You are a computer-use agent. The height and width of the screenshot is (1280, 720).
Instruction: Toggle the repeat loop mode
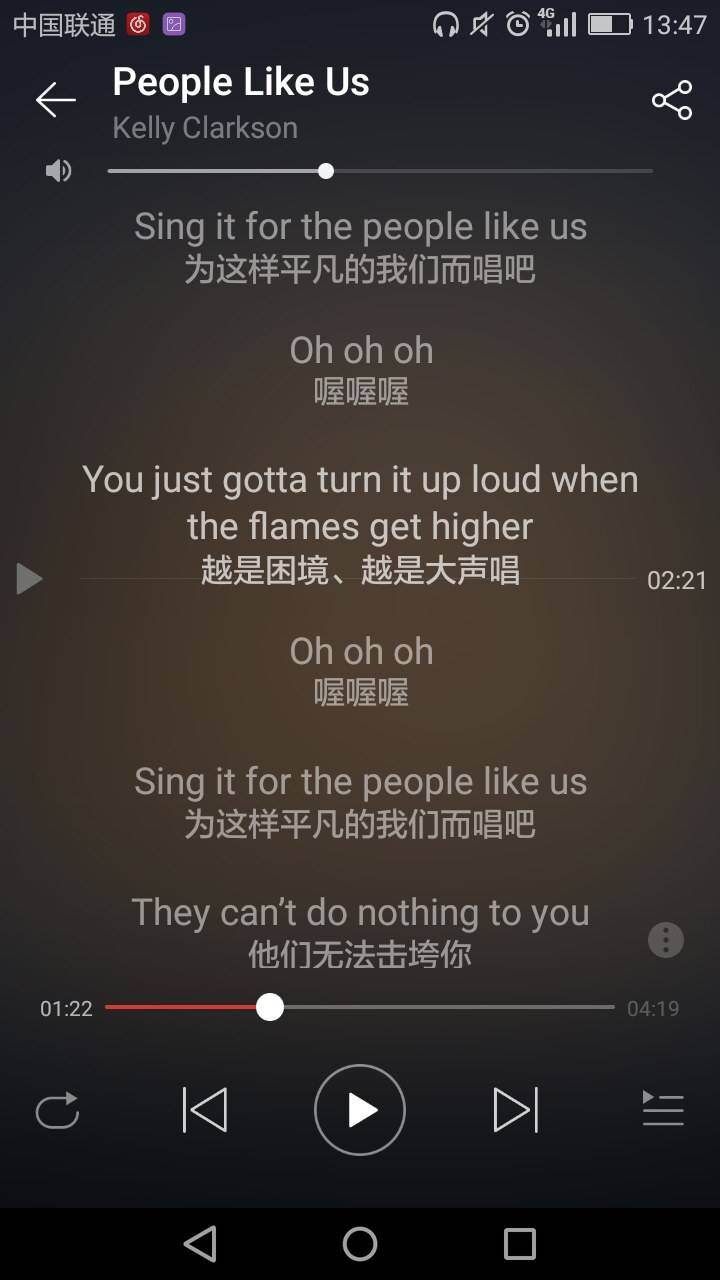pos(58,1110)
